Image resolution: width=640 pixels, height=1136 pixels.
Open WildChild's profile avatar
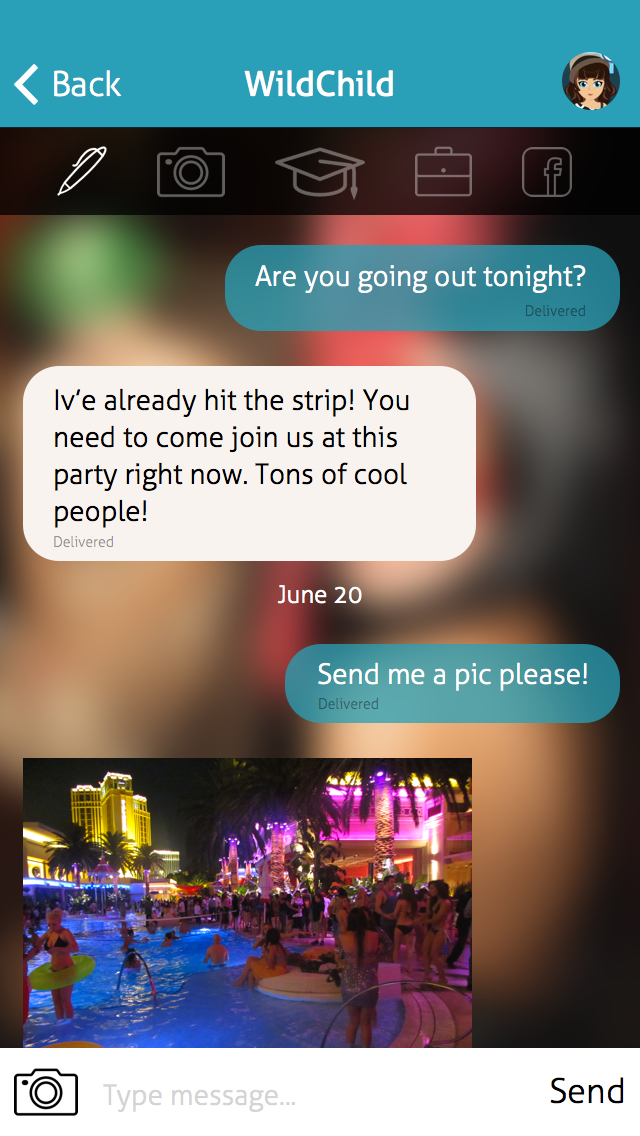590,82
